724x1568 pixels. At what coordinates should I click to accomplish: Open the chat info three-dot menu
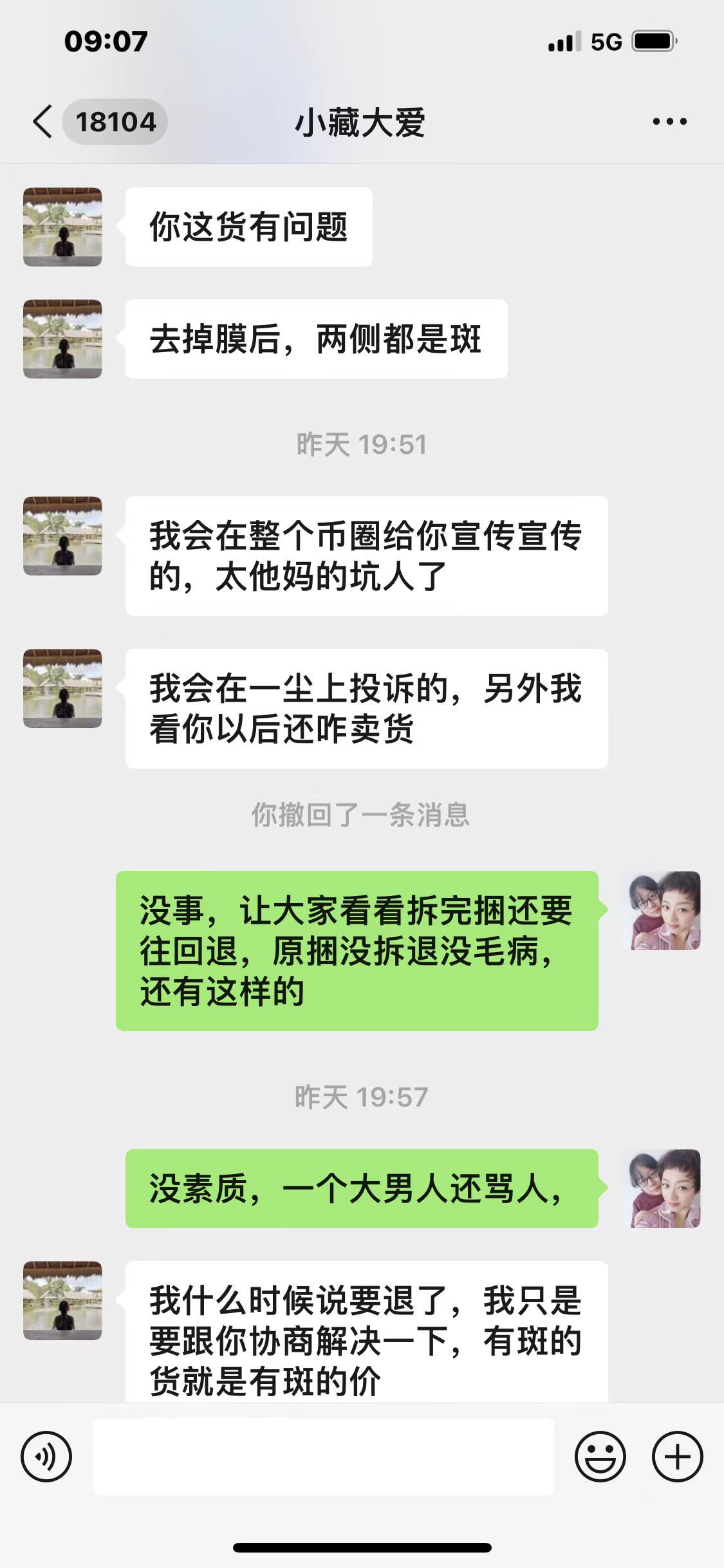coord(669,122)
